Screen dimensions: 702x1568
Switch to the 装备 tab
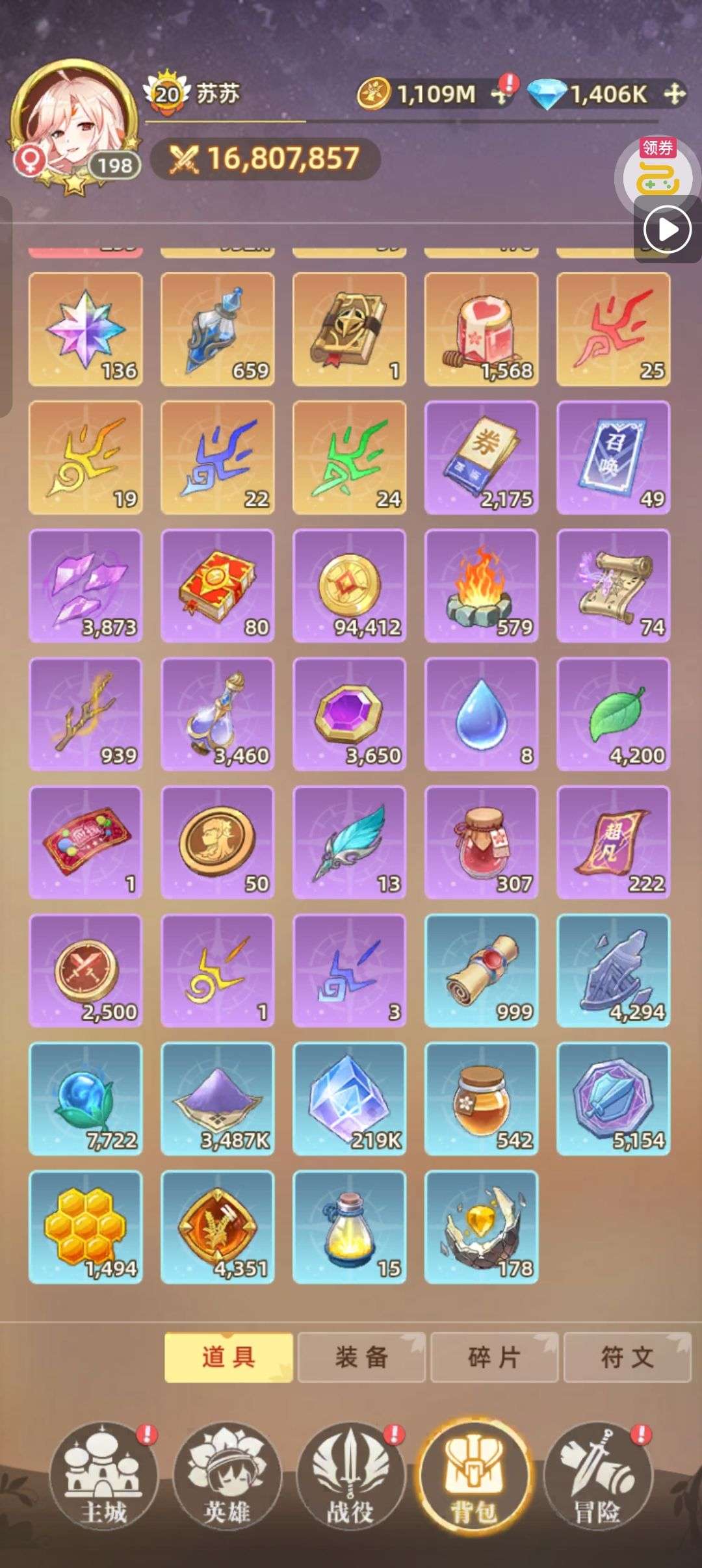point(361,1357)
